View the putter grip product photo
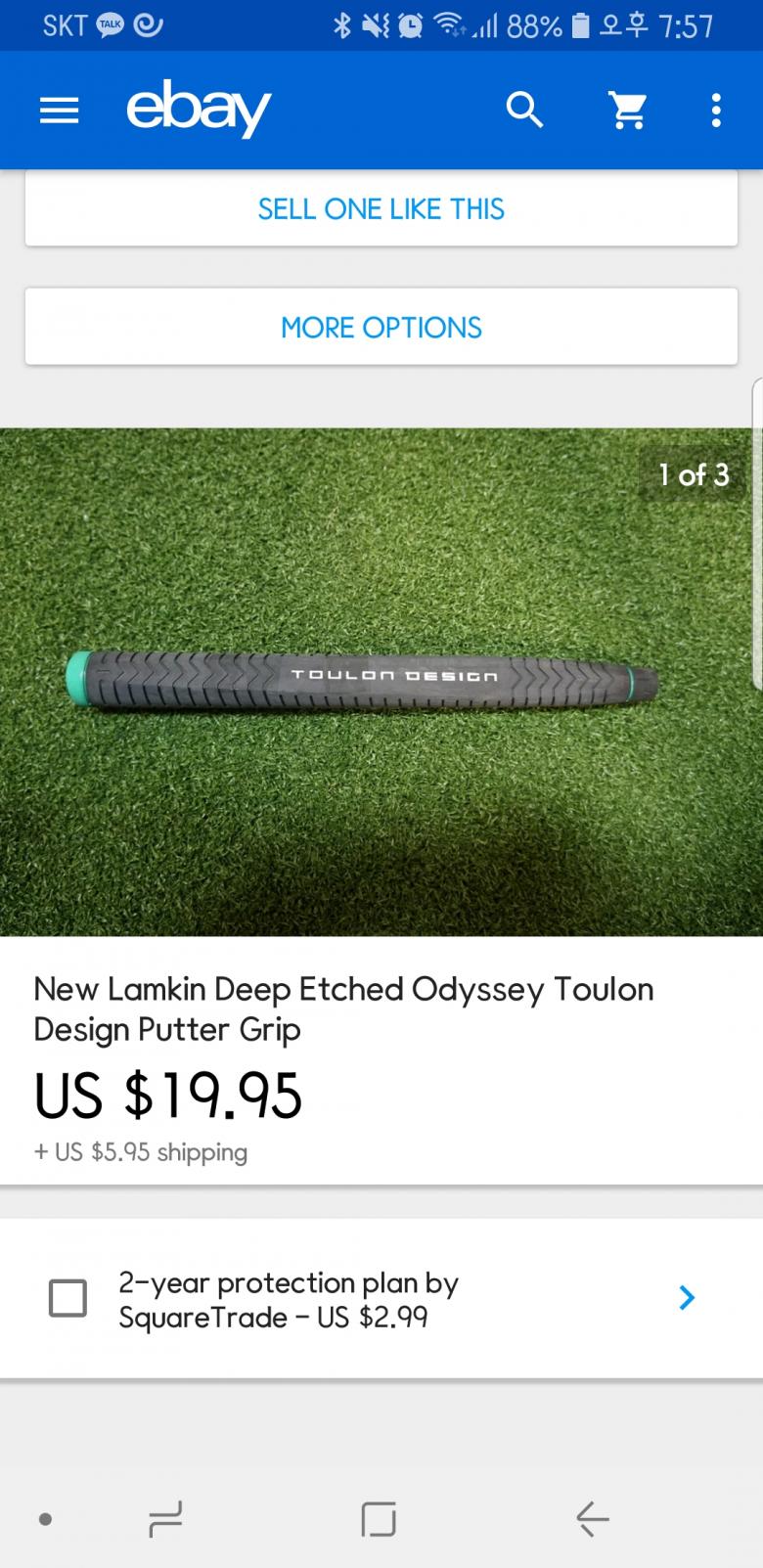763x1568 pixels. 380,681
